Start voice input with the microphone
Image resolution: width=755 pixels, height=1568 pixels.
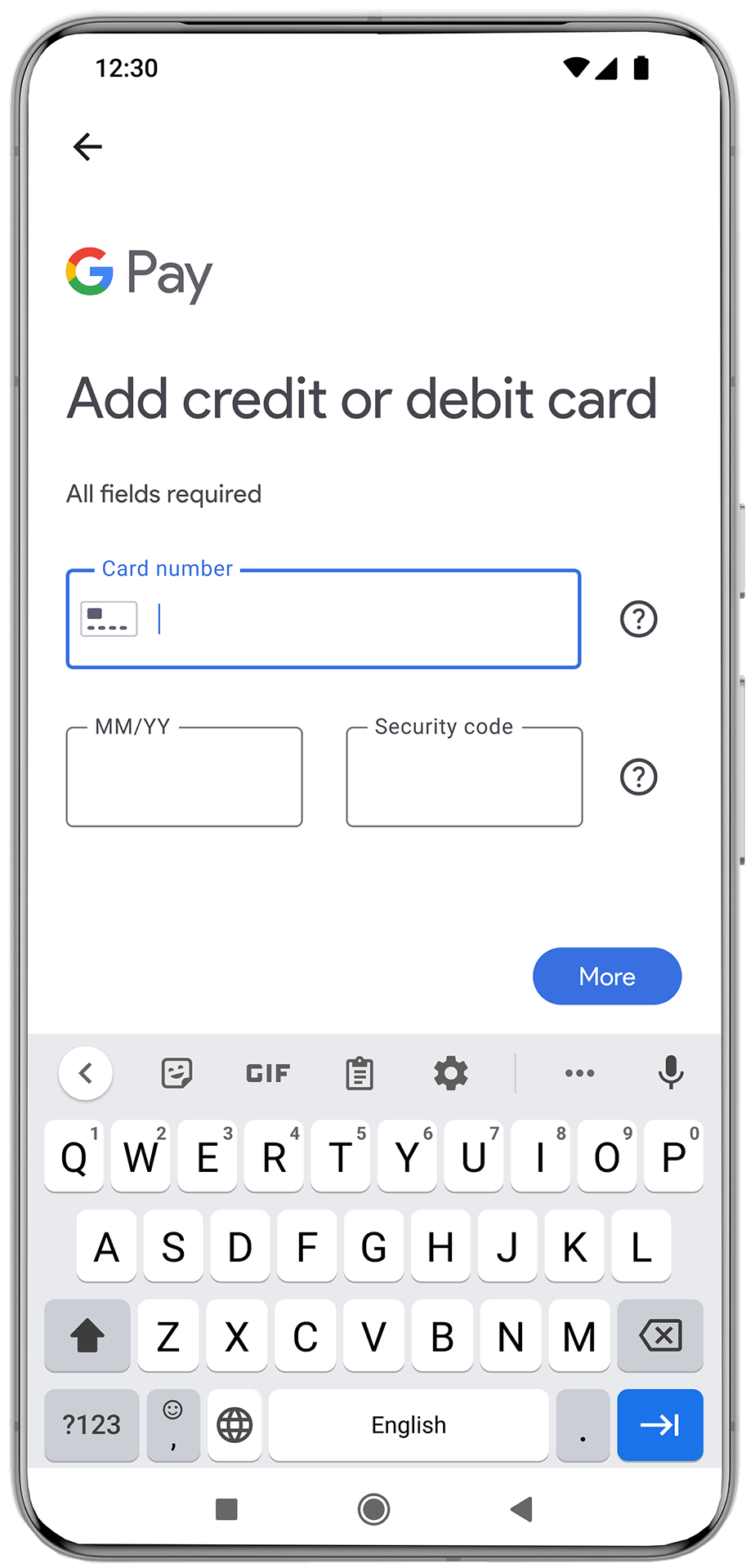[671, 1073]
